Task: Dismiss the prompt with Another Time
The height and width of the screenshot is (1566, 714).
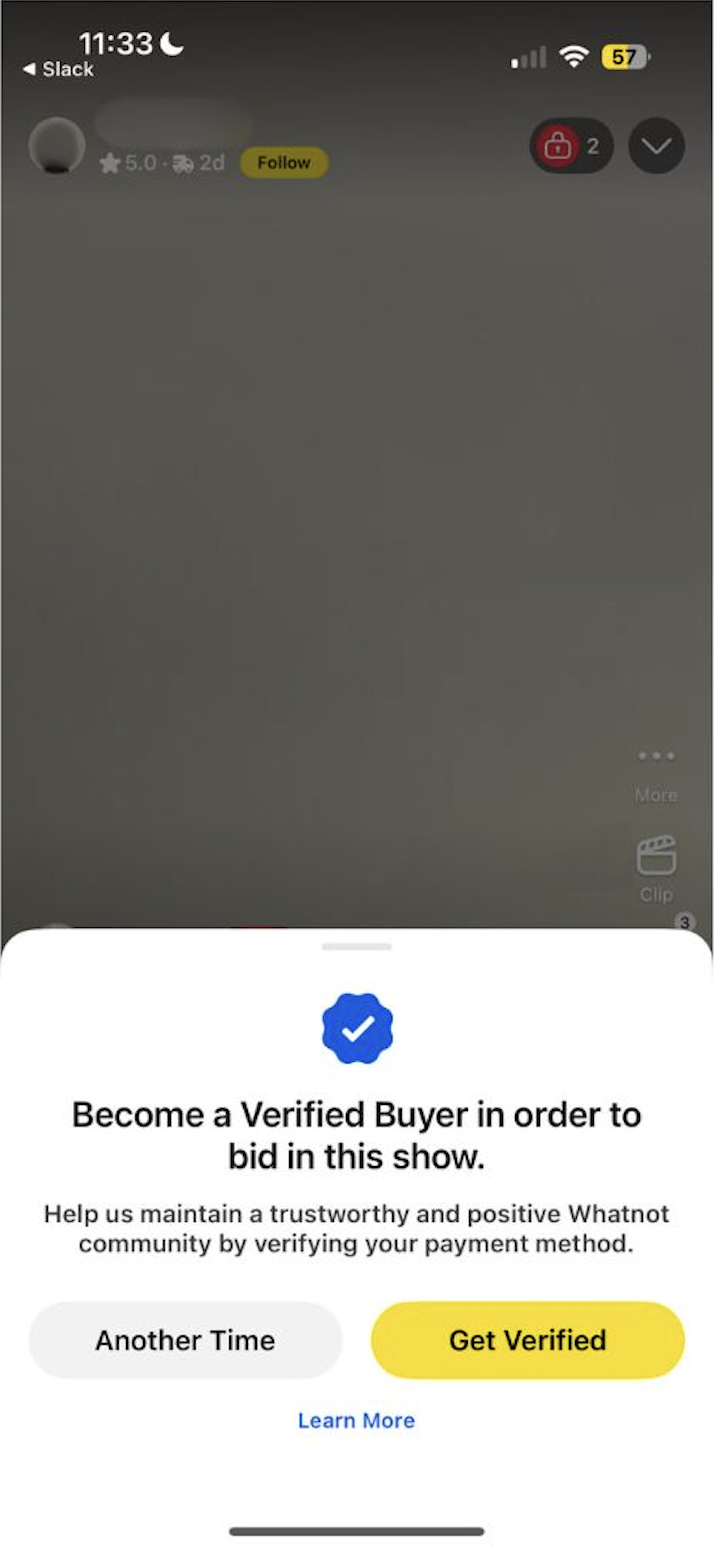Action: 185,1340
